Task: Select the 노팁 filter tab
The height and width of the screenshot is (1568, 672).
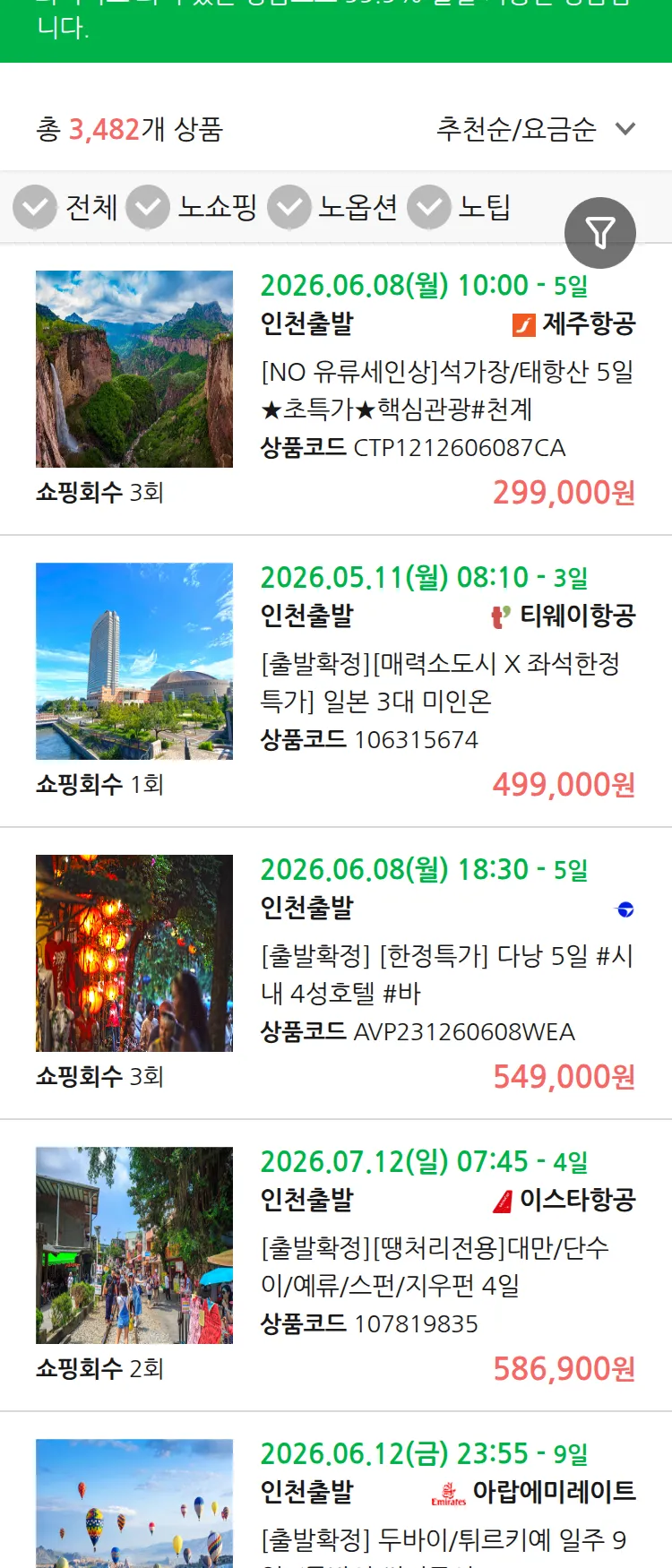Action: 486,206
